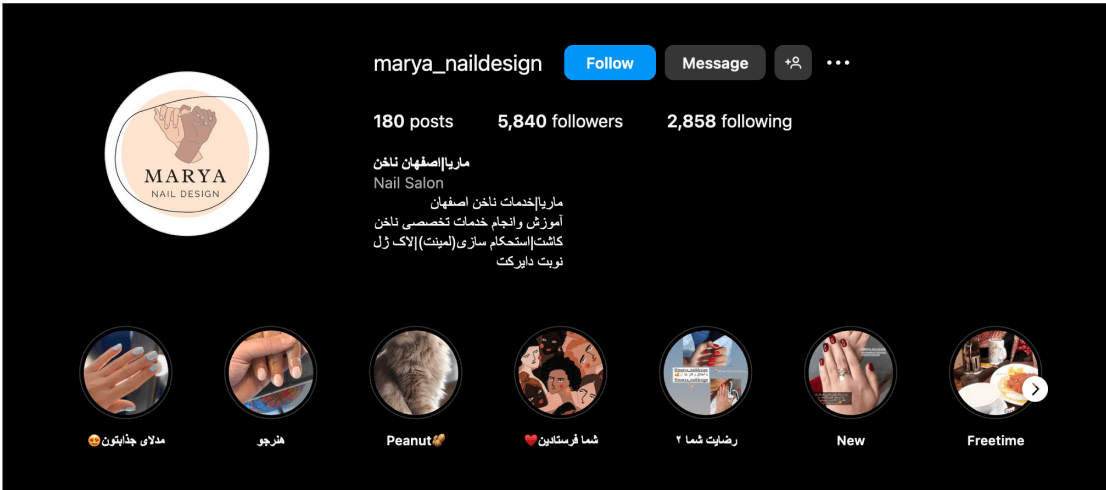
Task: View the 2,858 following list
Action: 729,121
